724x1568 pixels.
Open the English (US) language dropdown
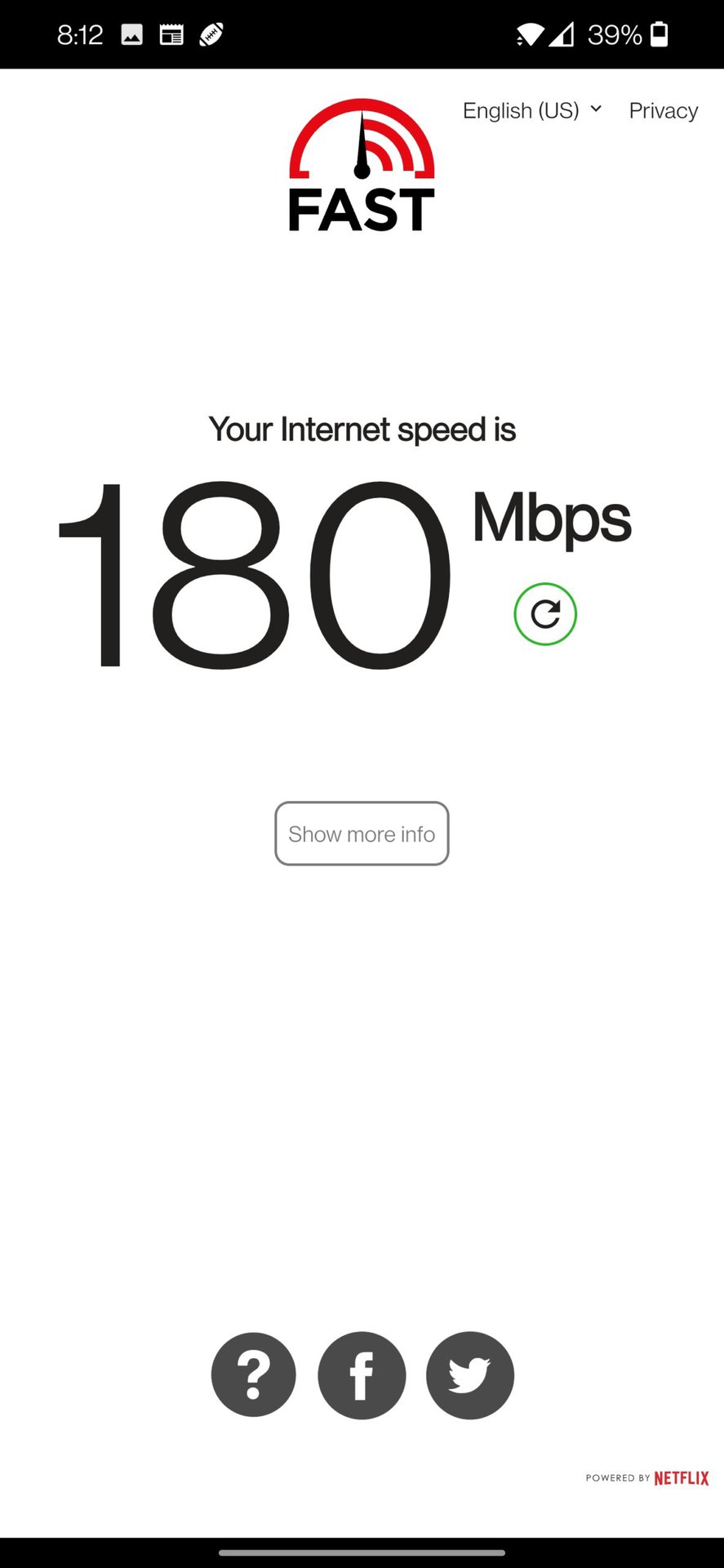(531, 110)
